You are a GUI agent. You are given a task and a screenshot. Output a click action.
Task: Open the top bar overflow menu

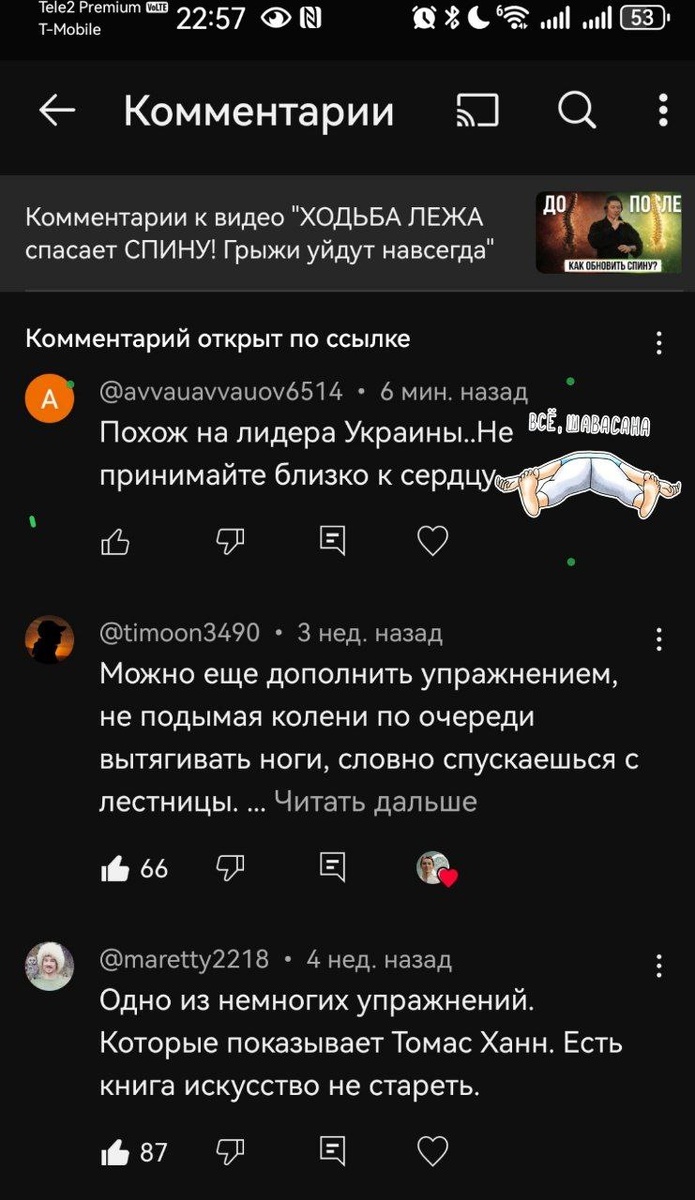point(662,112)
